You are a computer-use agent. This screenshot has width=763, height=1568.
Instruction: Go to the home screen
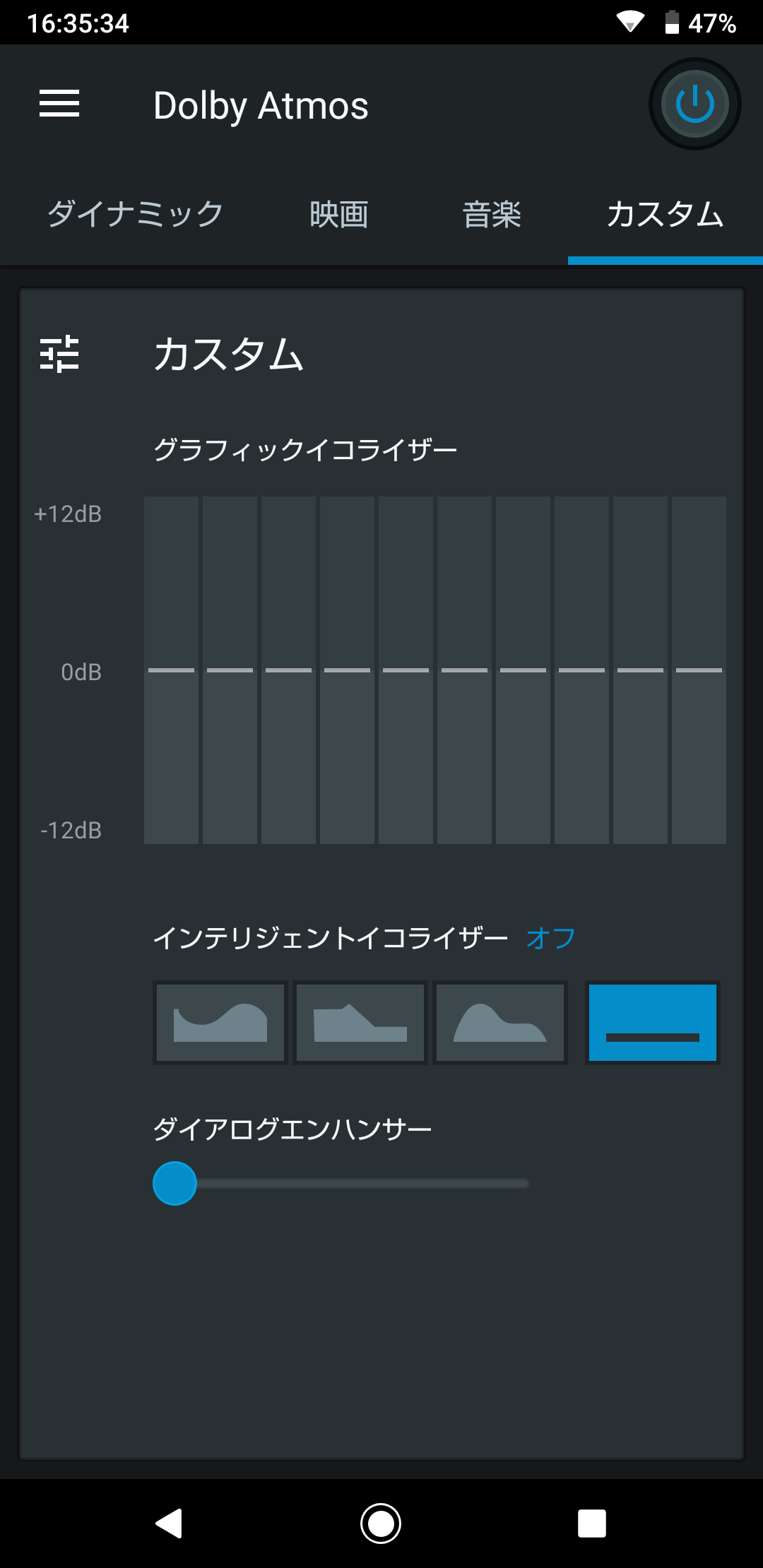pyautogui.click(x=381, y=1524)
